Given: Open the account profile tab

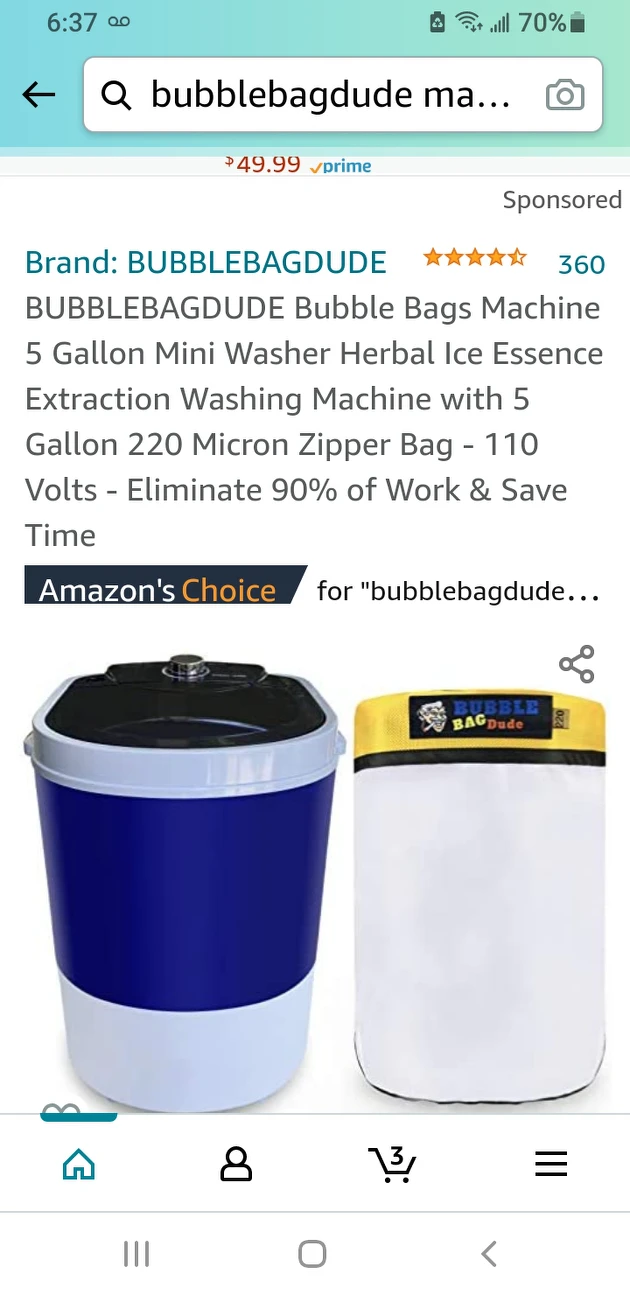Looking at the screenshot, I should [236, 1163].
